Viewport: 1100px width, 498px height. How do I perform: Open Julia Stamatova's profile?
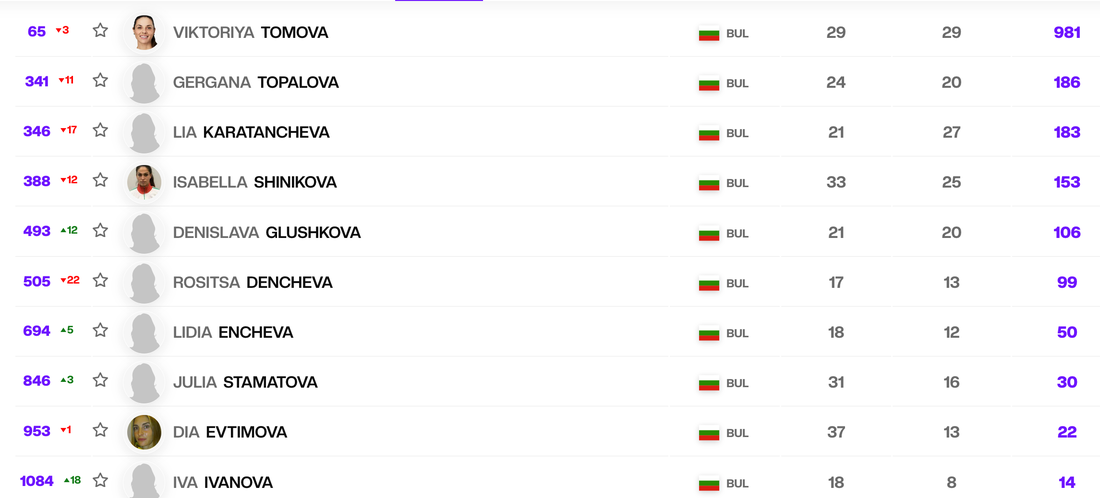point(245,382)
